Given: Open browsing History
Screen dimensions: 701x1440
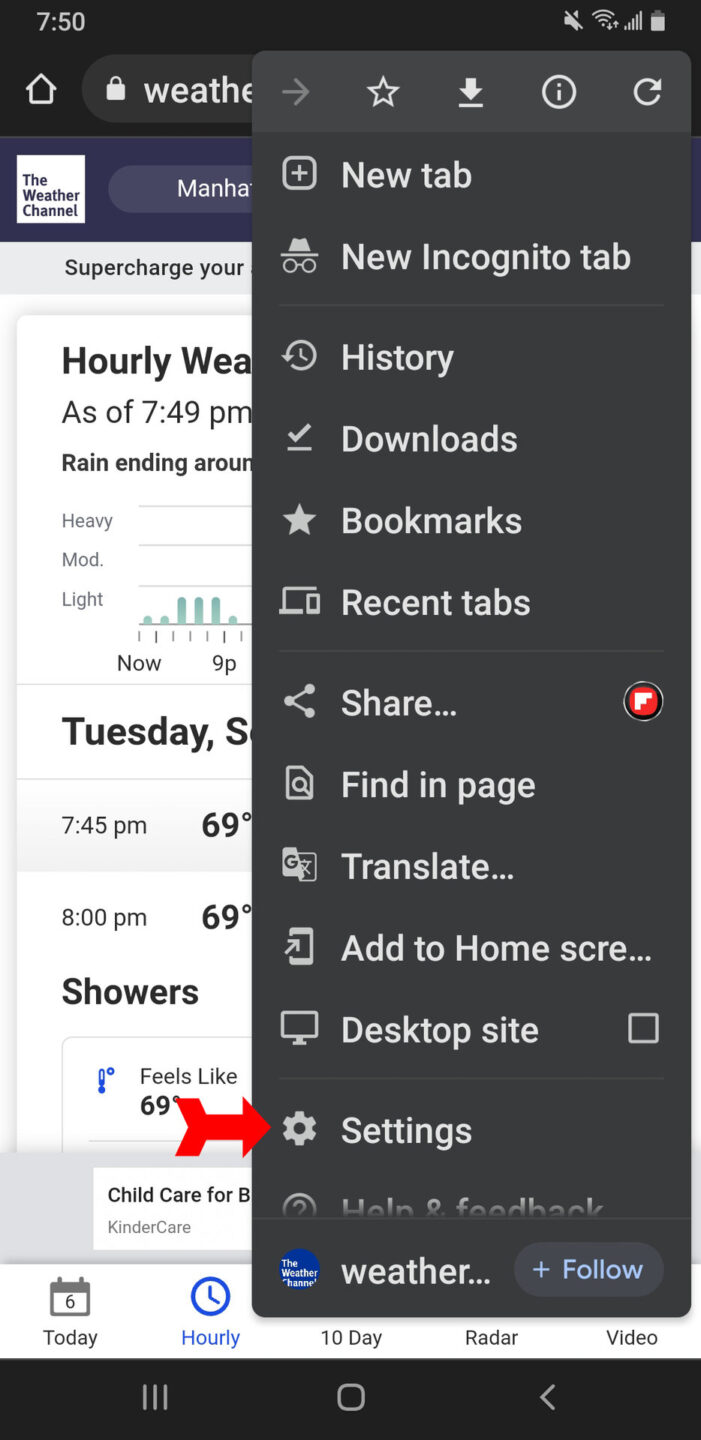Looking at the screenshot, I should (x=471, y=357).
